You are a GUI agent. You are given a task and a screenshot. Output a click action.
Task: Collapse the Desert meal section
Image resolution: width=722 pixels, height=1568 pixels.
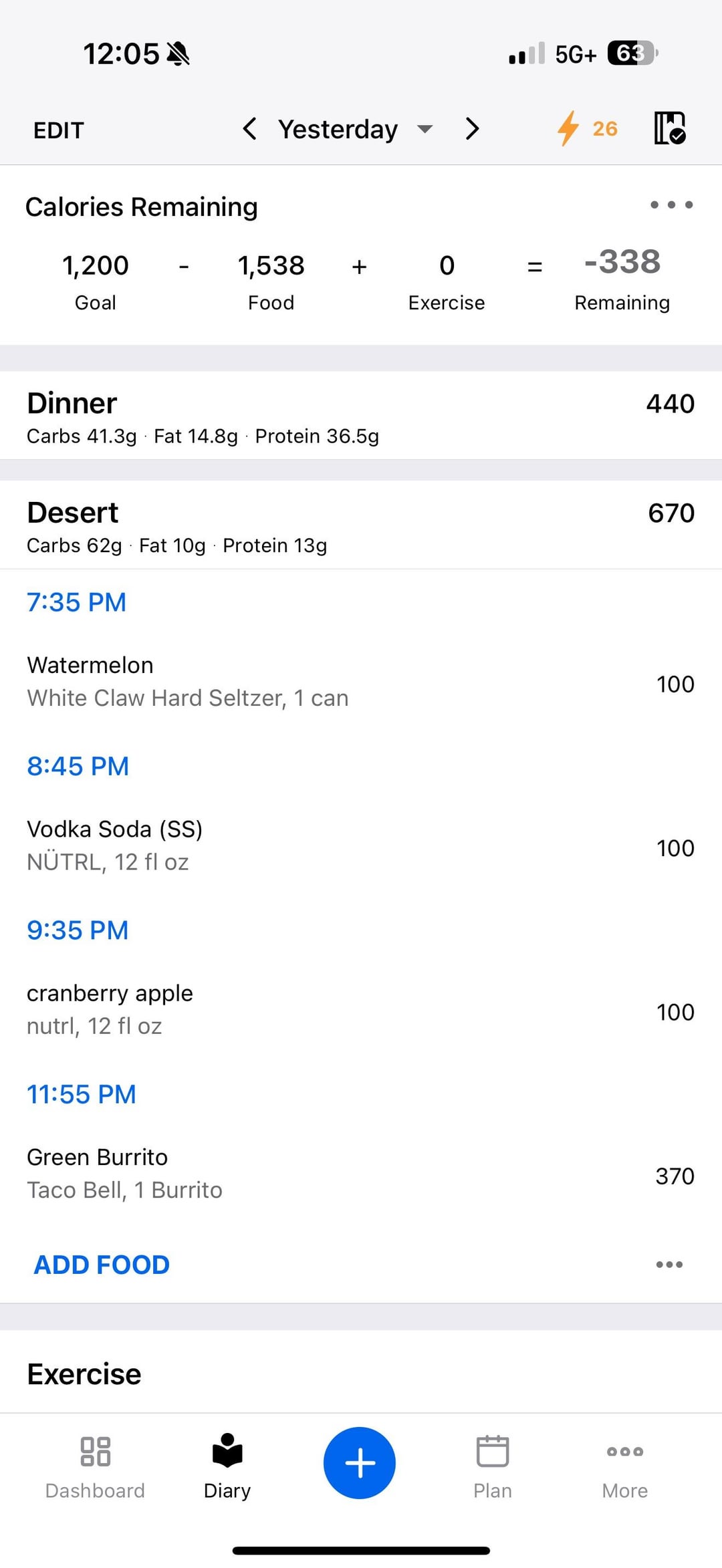(x=361, y=525)
